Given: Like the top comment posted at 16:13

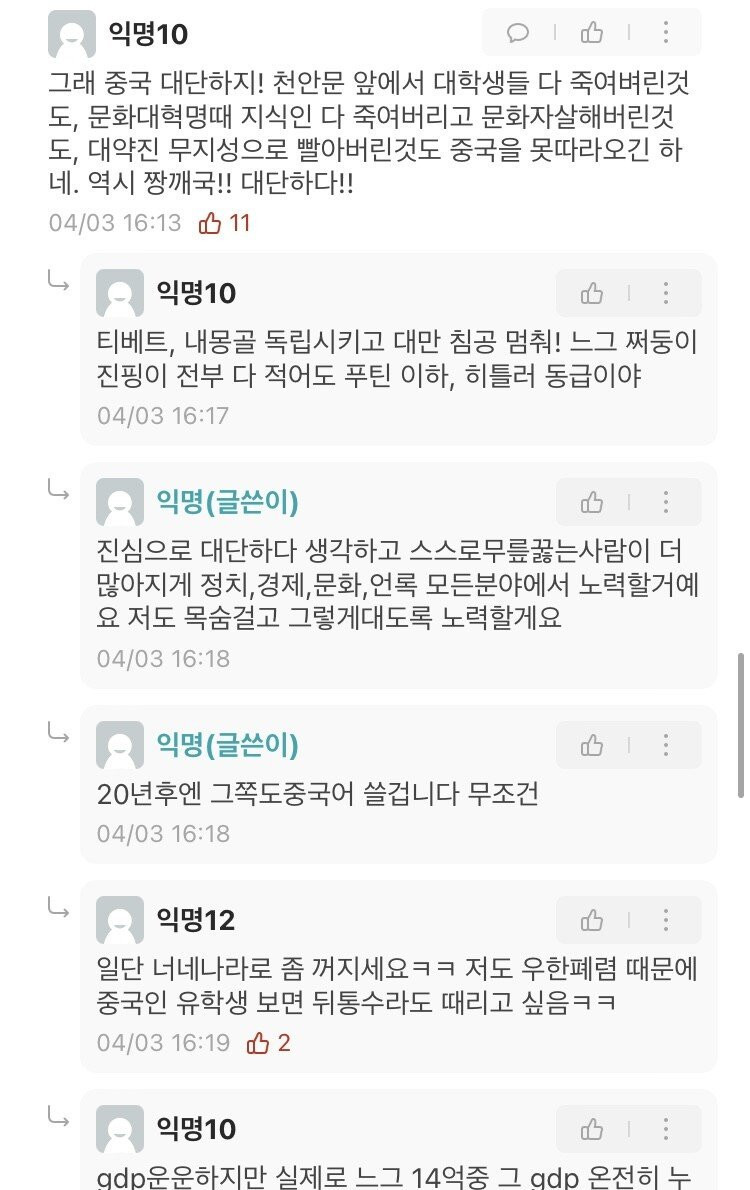Looking at the screenshot, I should (592, 33).
